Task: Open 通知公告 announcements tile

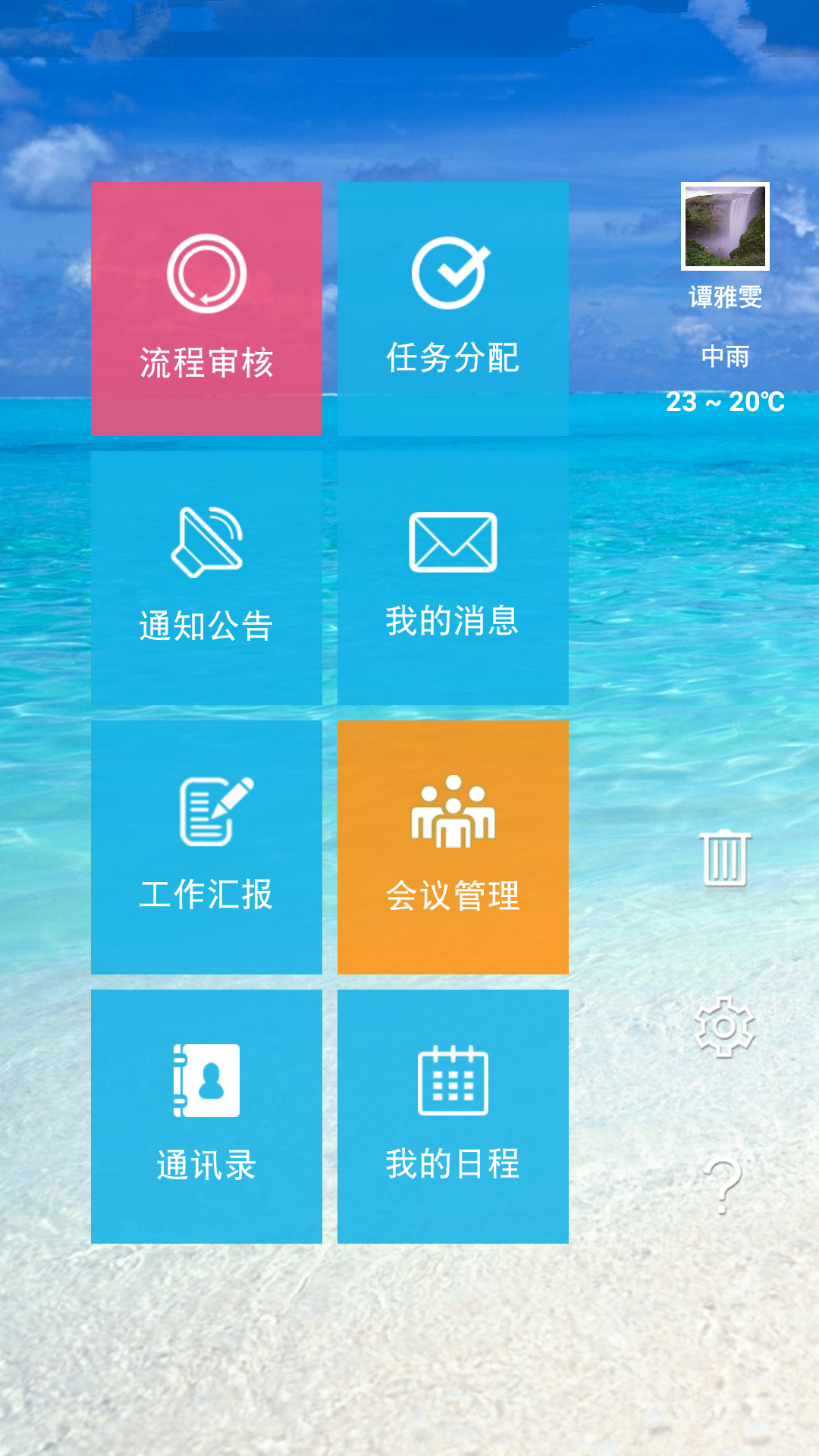Action: [206, 578]
